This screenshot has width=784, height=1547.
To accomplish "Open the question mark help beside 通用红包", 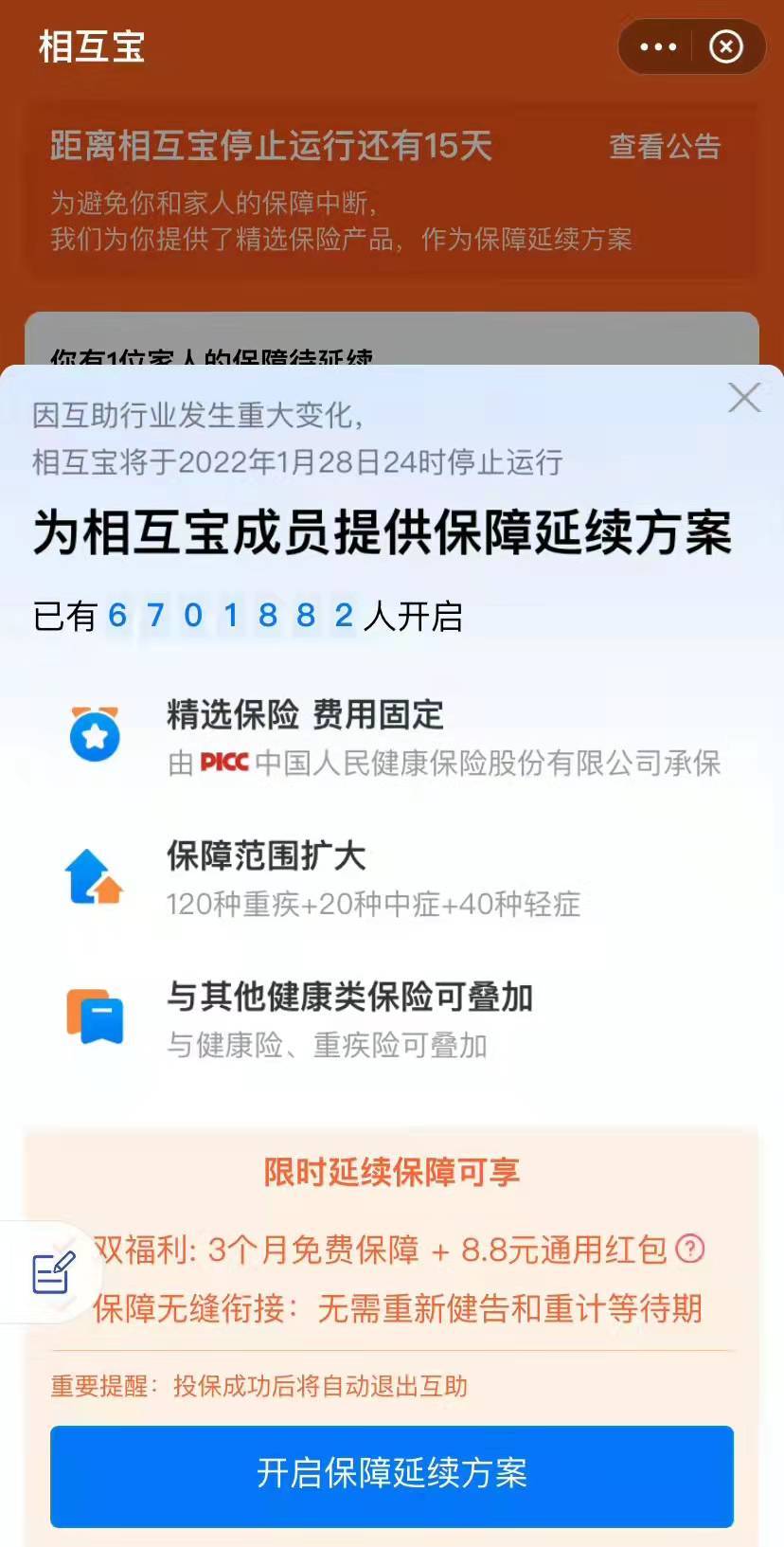I will 690,1249.
